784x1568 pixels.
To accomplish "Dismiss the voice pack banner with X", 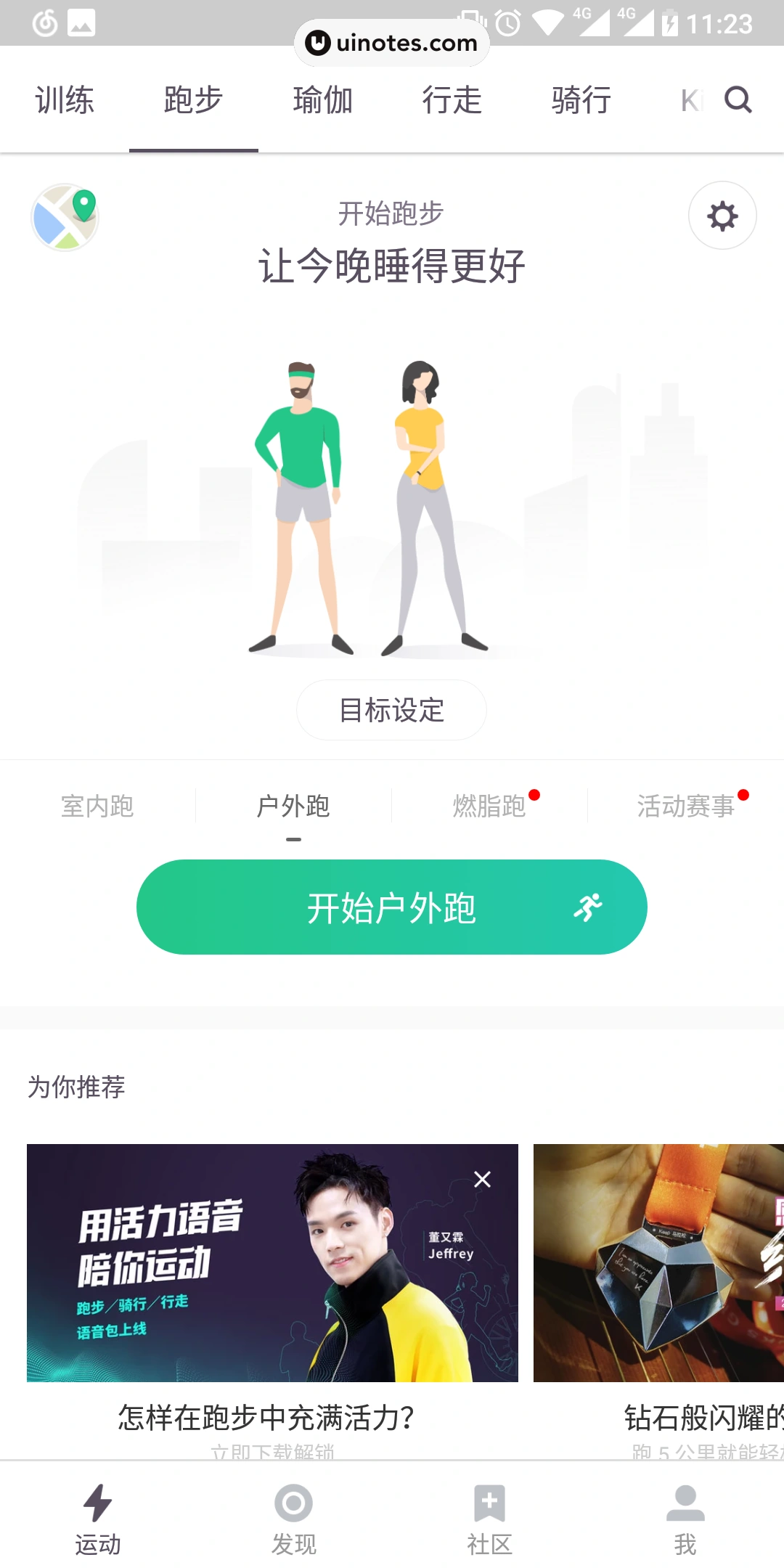I will (x=483, y=1179).
